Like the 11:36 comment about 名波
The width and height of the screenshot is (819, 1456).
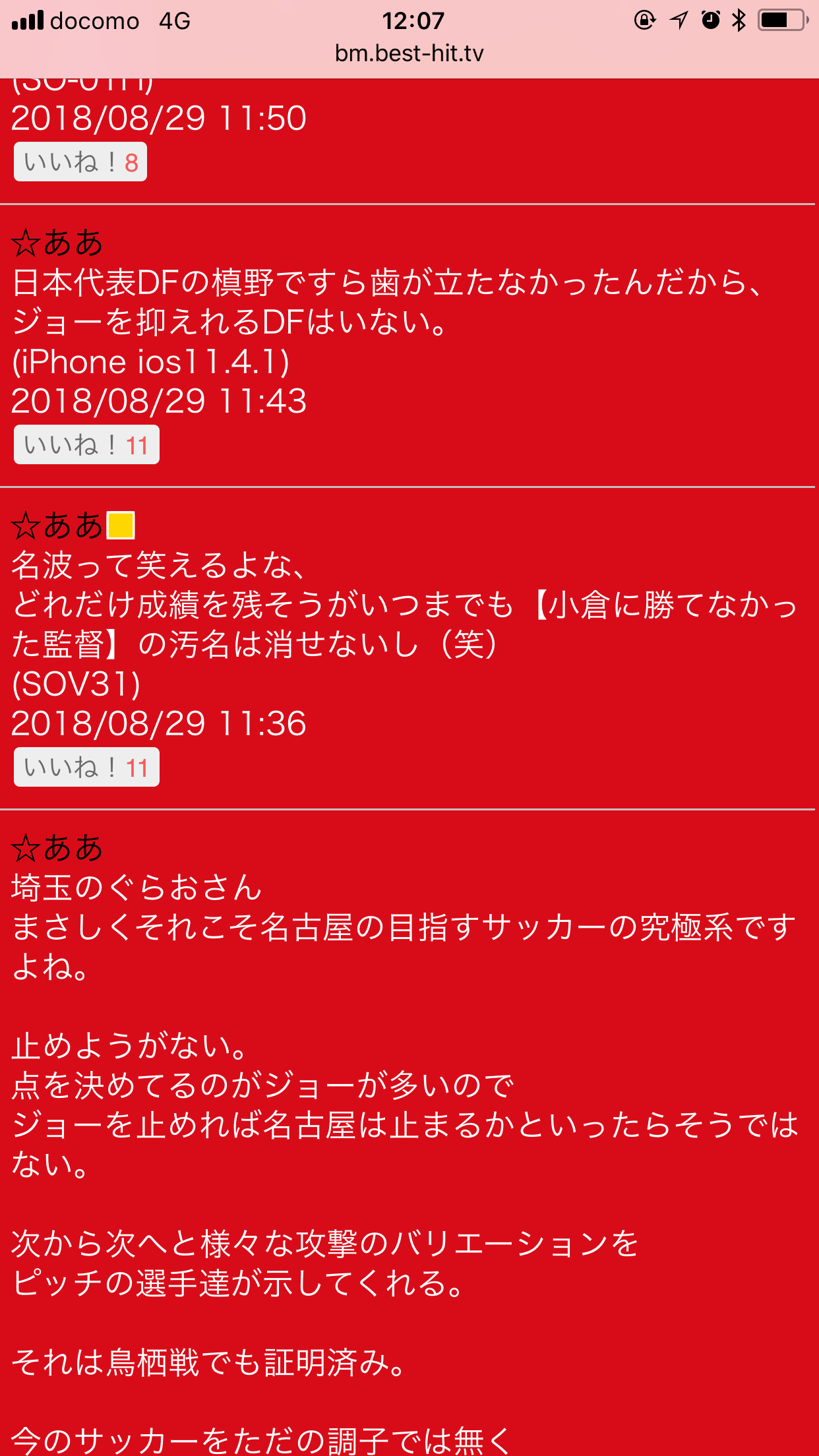tap(86, 768)
